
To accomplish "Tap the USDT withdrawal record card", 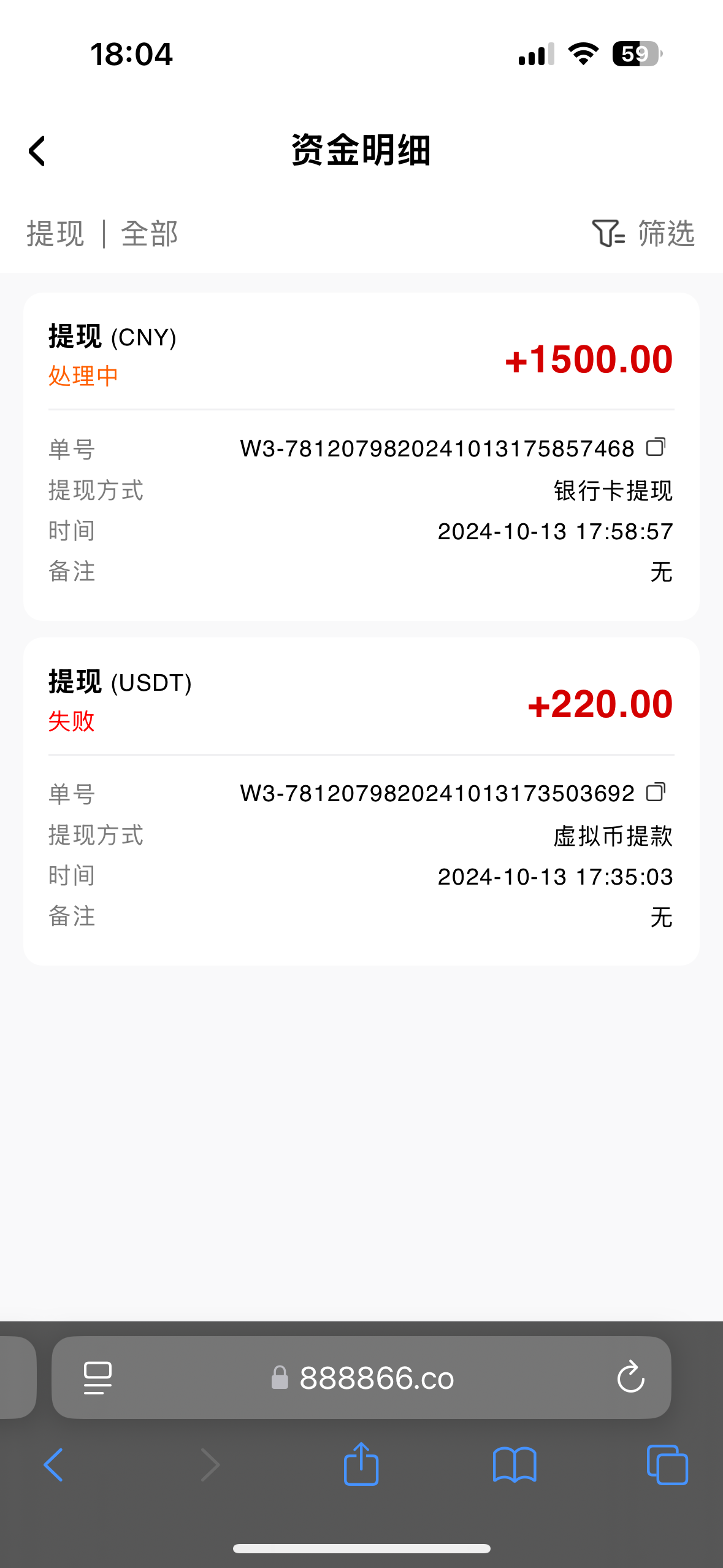I will click(x=361, y=799).
